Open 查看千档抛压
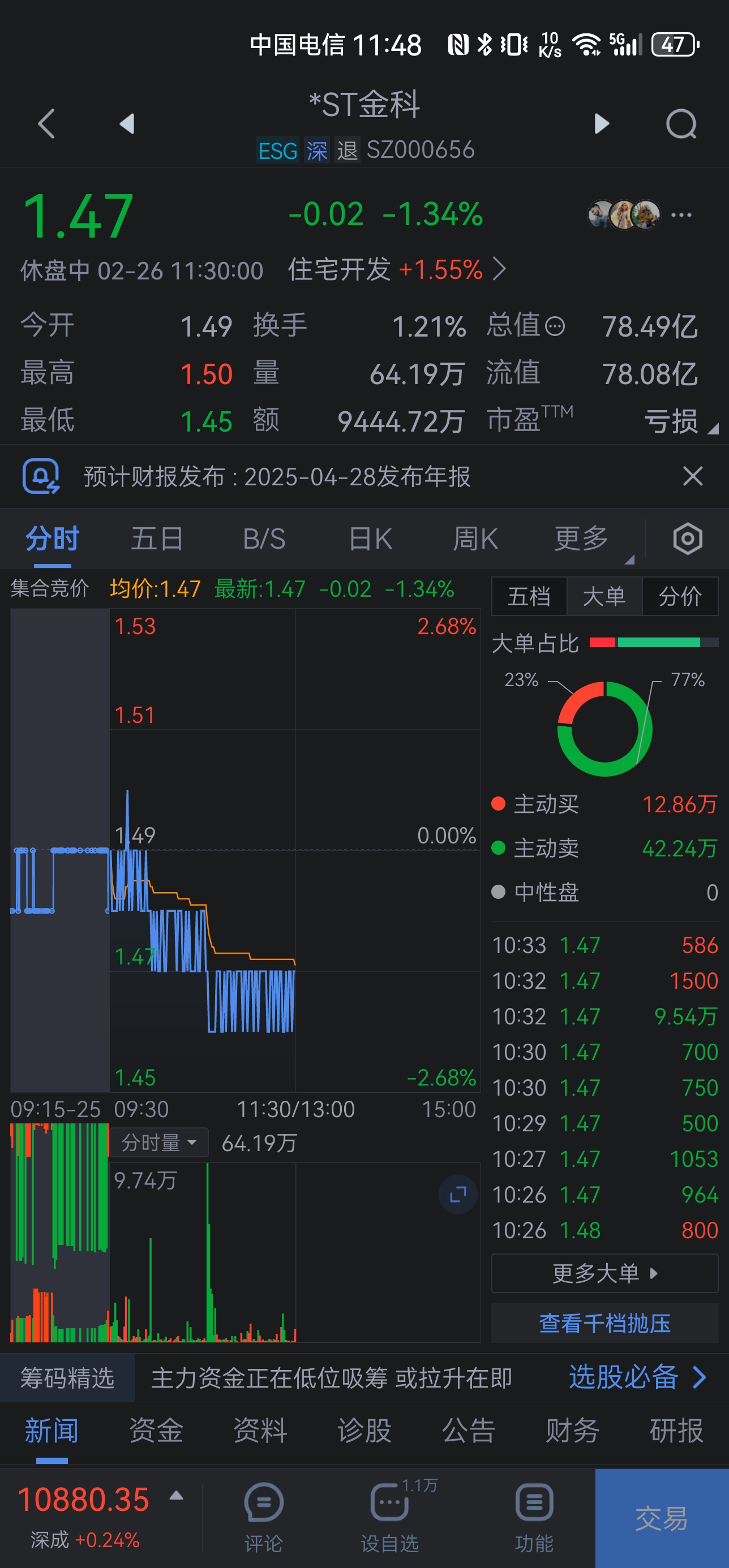The width and height of the screenshot is (729, 1568). (x=604, y=1323)
